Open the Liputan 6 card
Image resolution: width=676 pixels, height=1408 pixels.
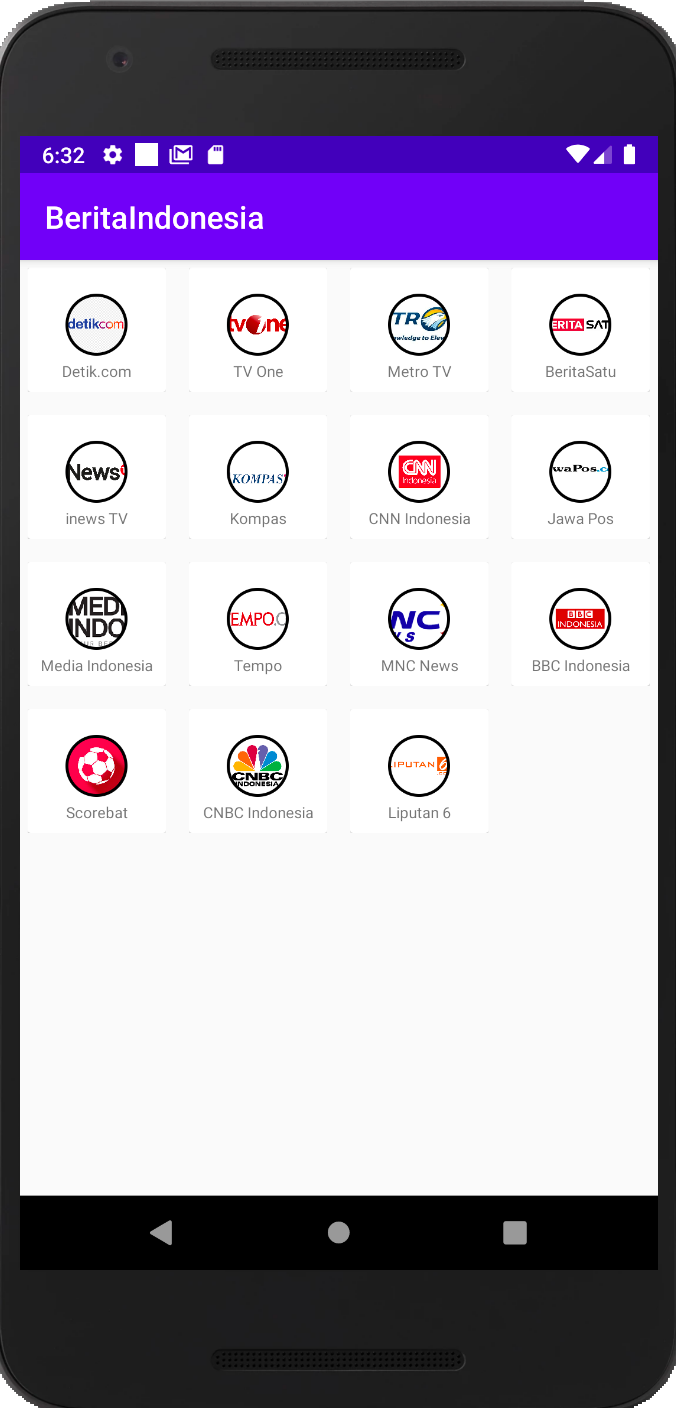click(x=419, y=771)
